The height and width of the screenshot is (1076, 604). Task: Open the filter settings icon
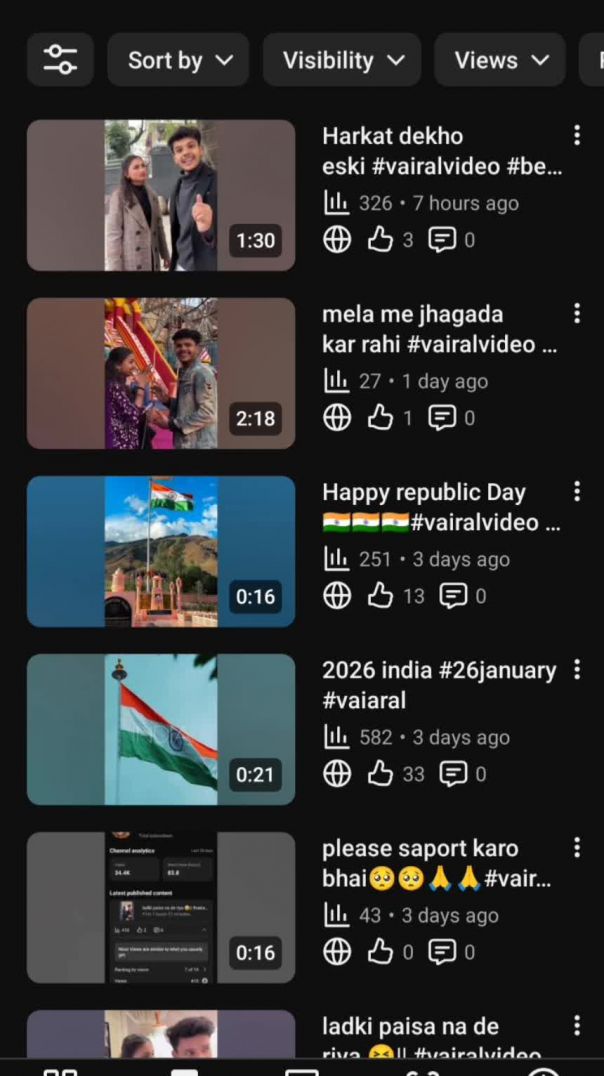(x=60, y=60)
